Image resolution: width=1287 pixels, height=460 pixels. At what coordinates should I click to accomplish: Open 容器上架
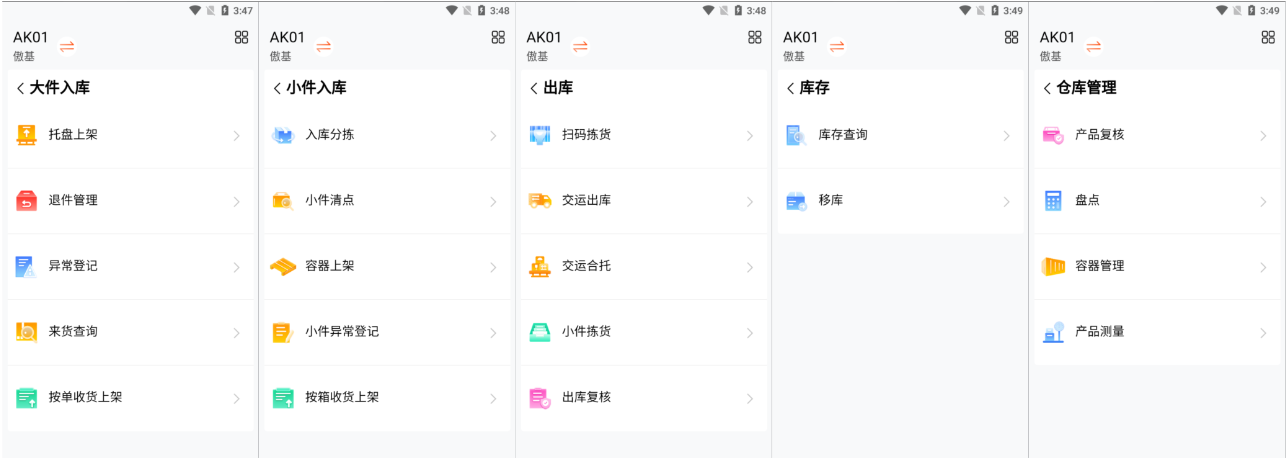[x=387, y=266]
